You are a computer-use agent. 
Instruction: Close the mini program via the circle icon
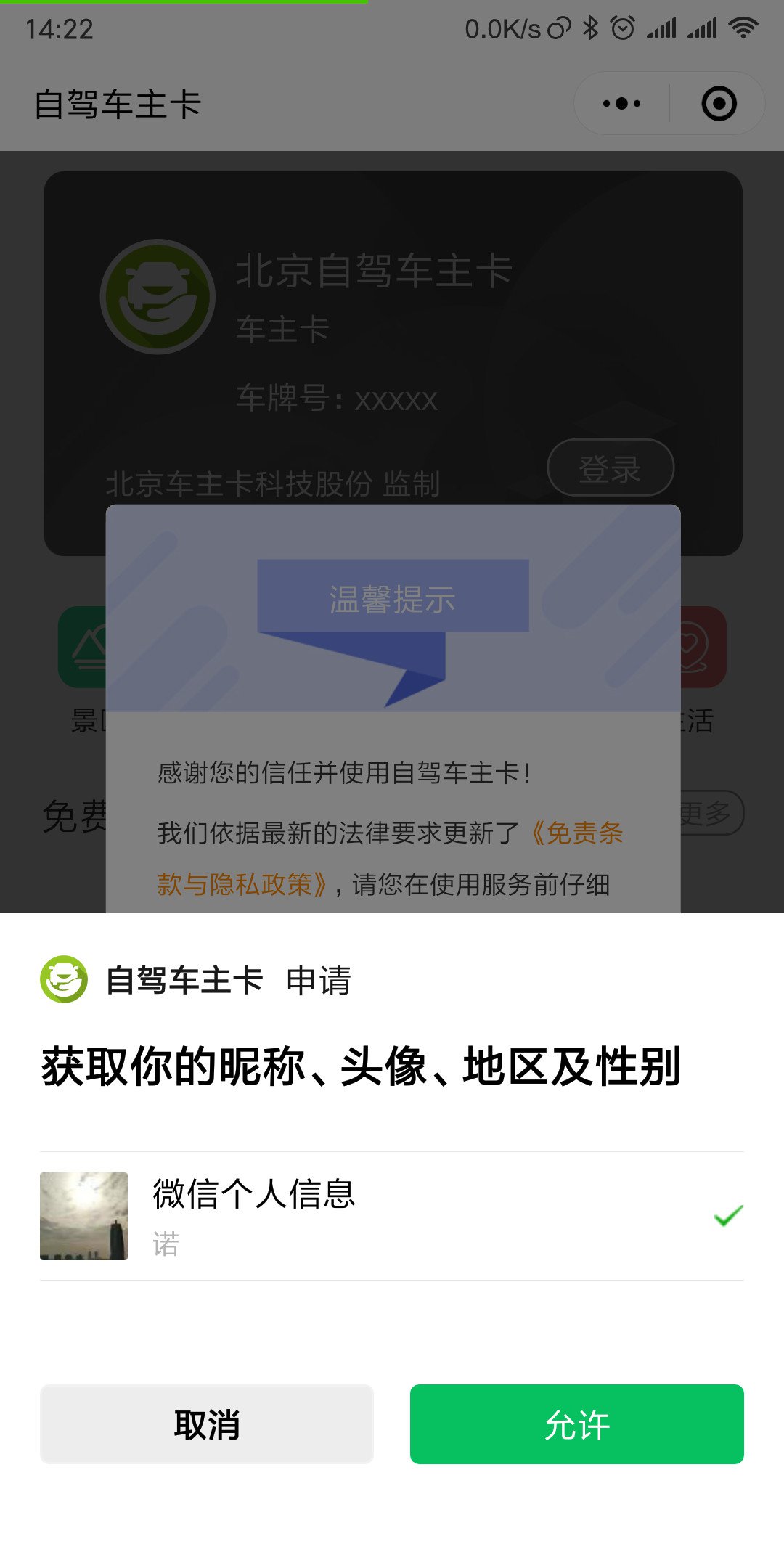point(719,104)
